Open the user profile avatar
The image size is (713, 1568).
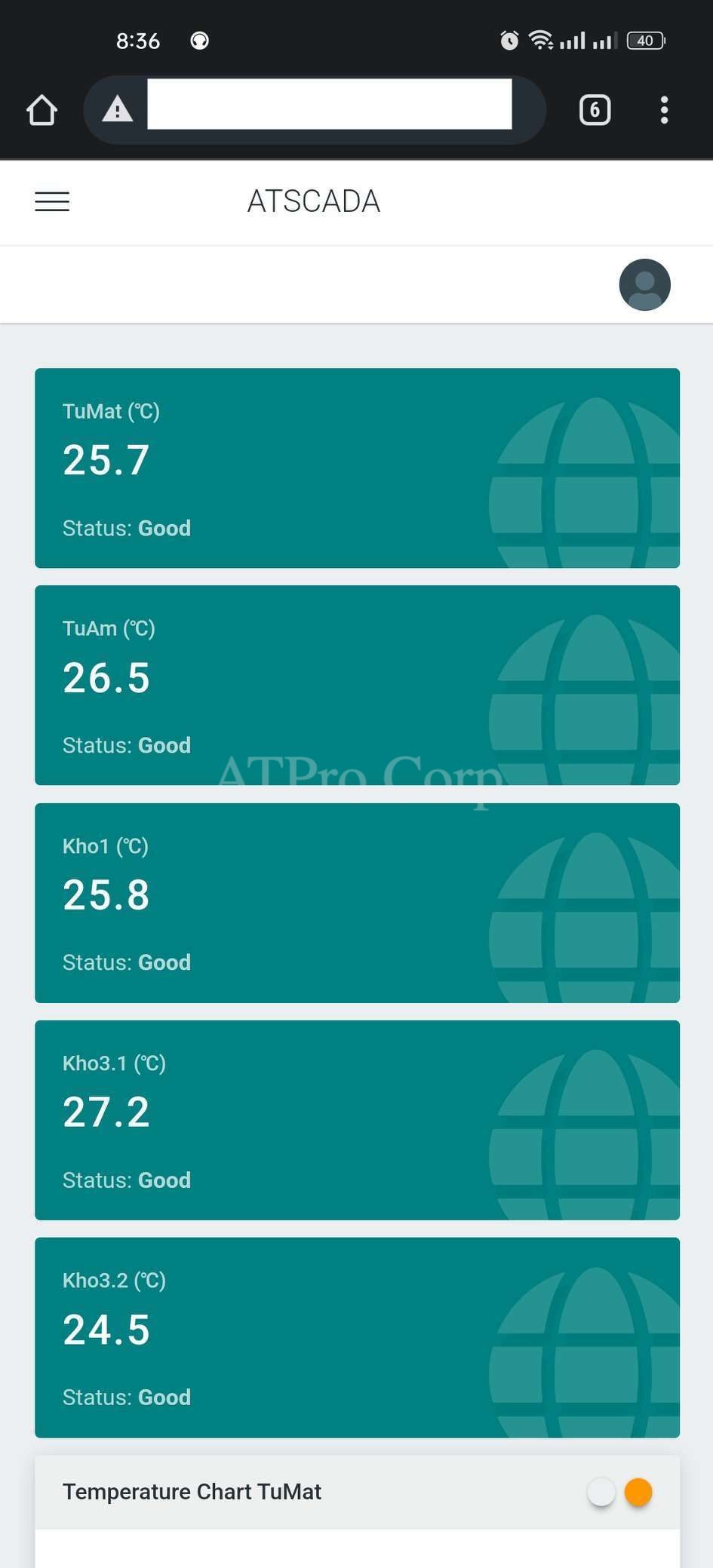pyautogui.click(x=644, y=285)
